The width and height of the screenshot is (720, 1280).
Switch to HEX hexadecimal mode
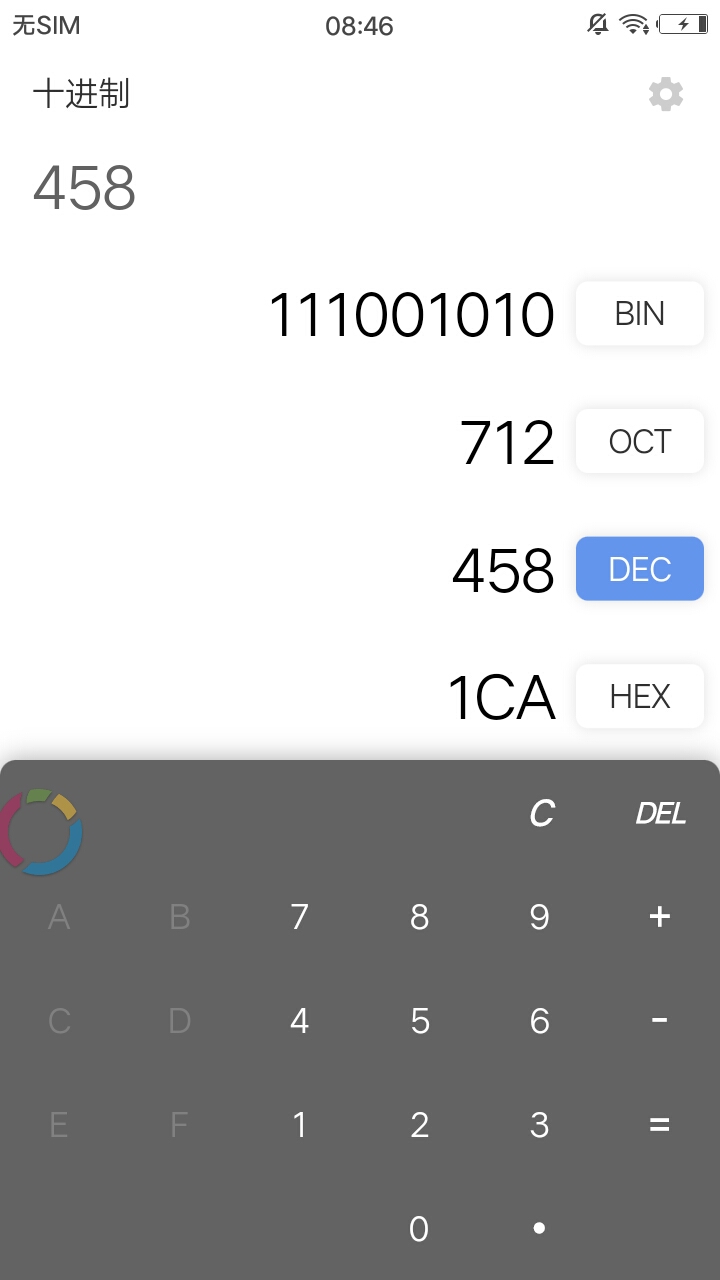pos(640,696)
